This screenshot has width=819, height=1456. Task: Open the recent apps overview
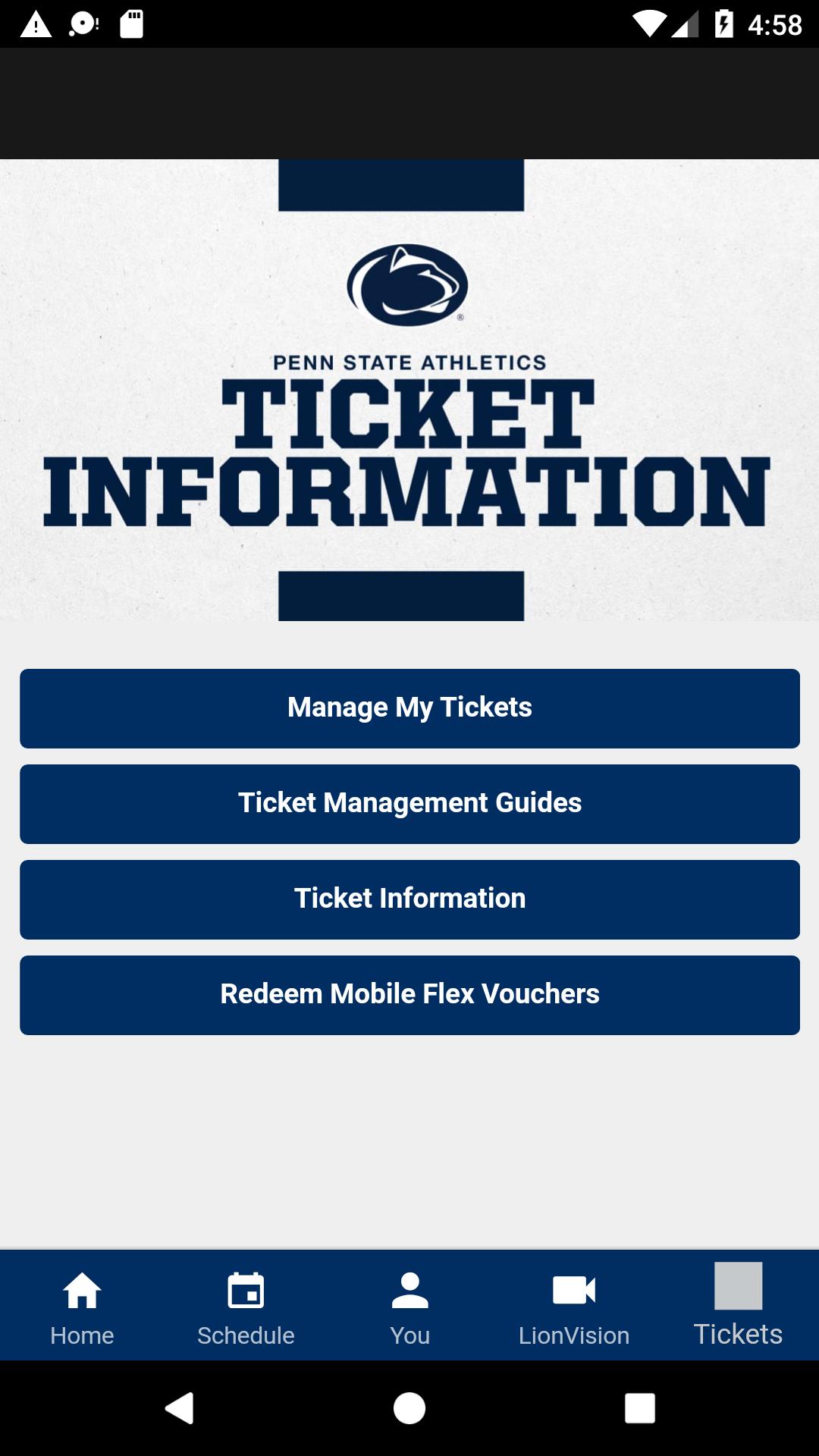pos(639,1408)
